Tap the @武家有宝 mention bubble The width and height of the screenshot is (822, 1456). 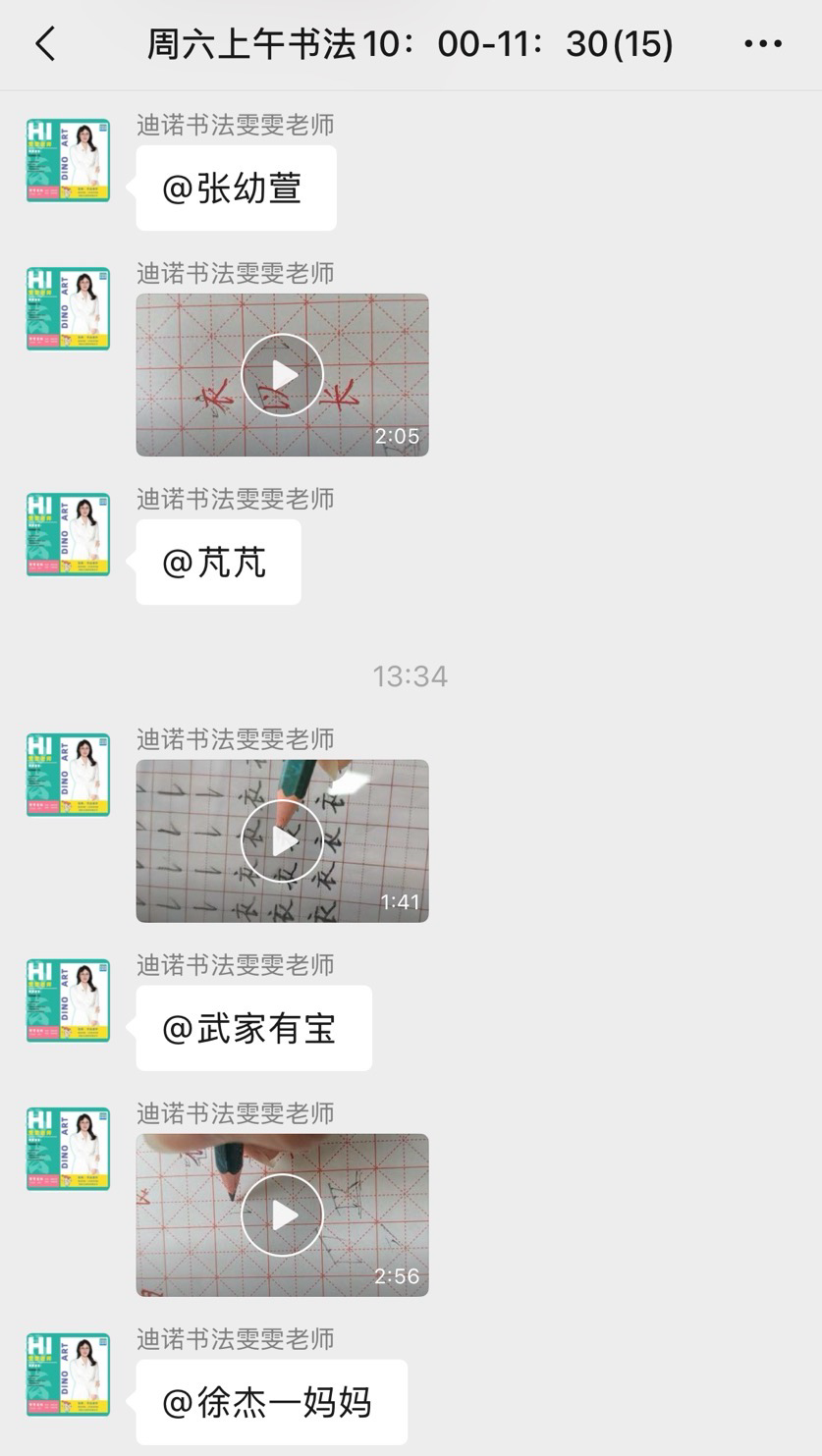click(x=252, y=1027)
